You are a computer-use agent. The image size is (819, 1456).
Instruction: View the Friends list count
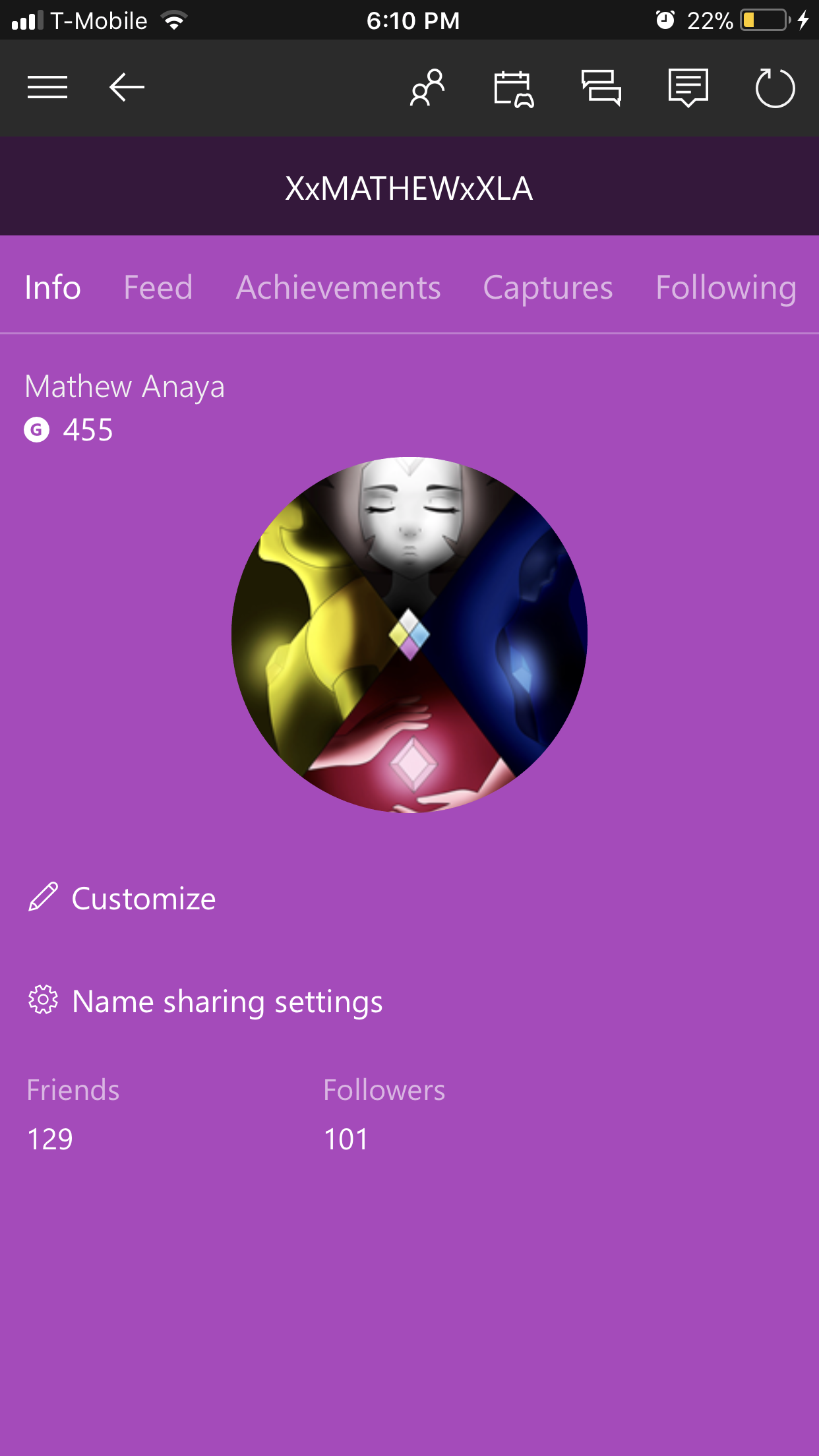click(73, 1114)
